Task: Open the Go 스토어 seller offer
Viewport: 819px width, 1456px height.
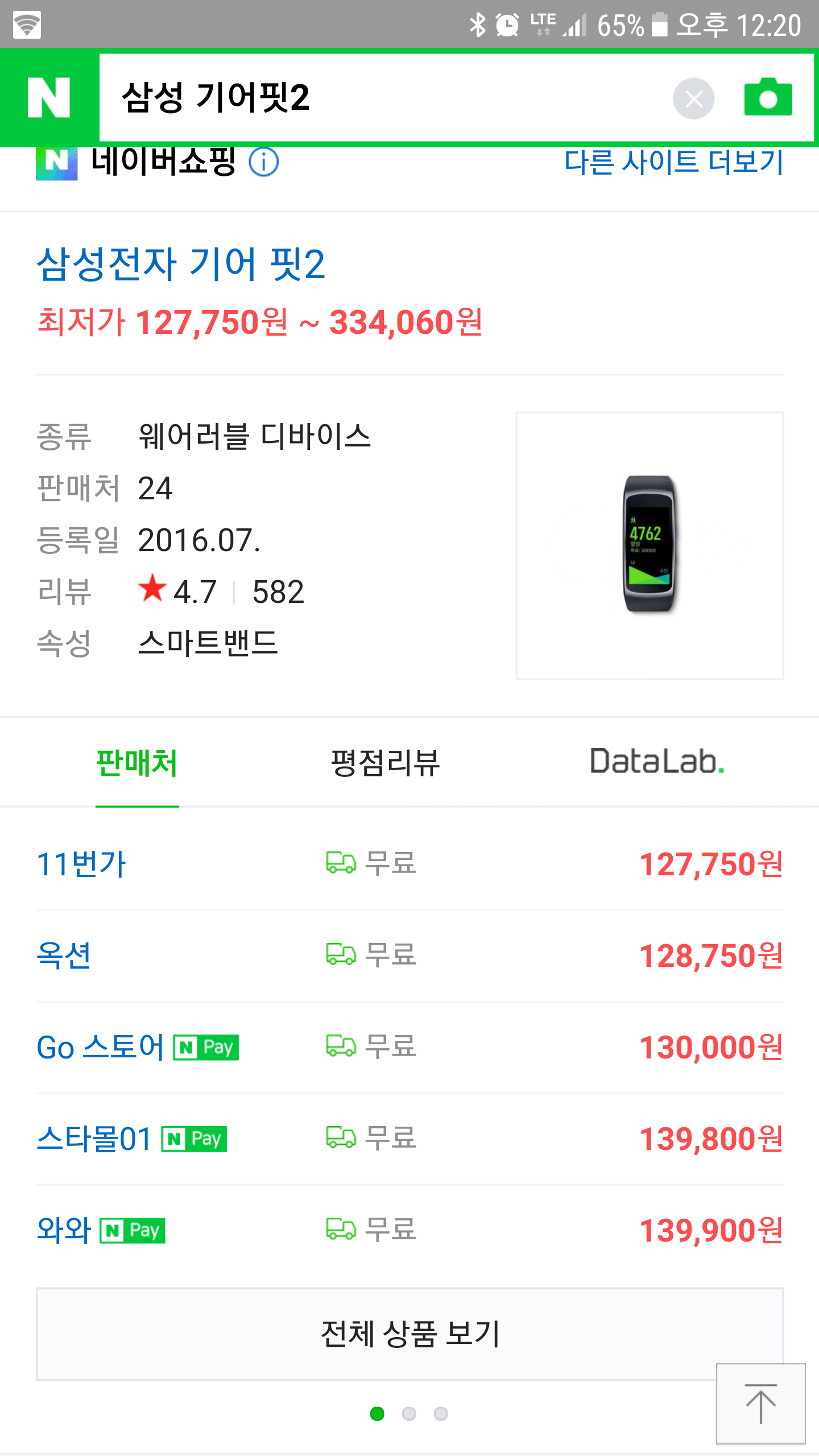Action: point(101,1047)
